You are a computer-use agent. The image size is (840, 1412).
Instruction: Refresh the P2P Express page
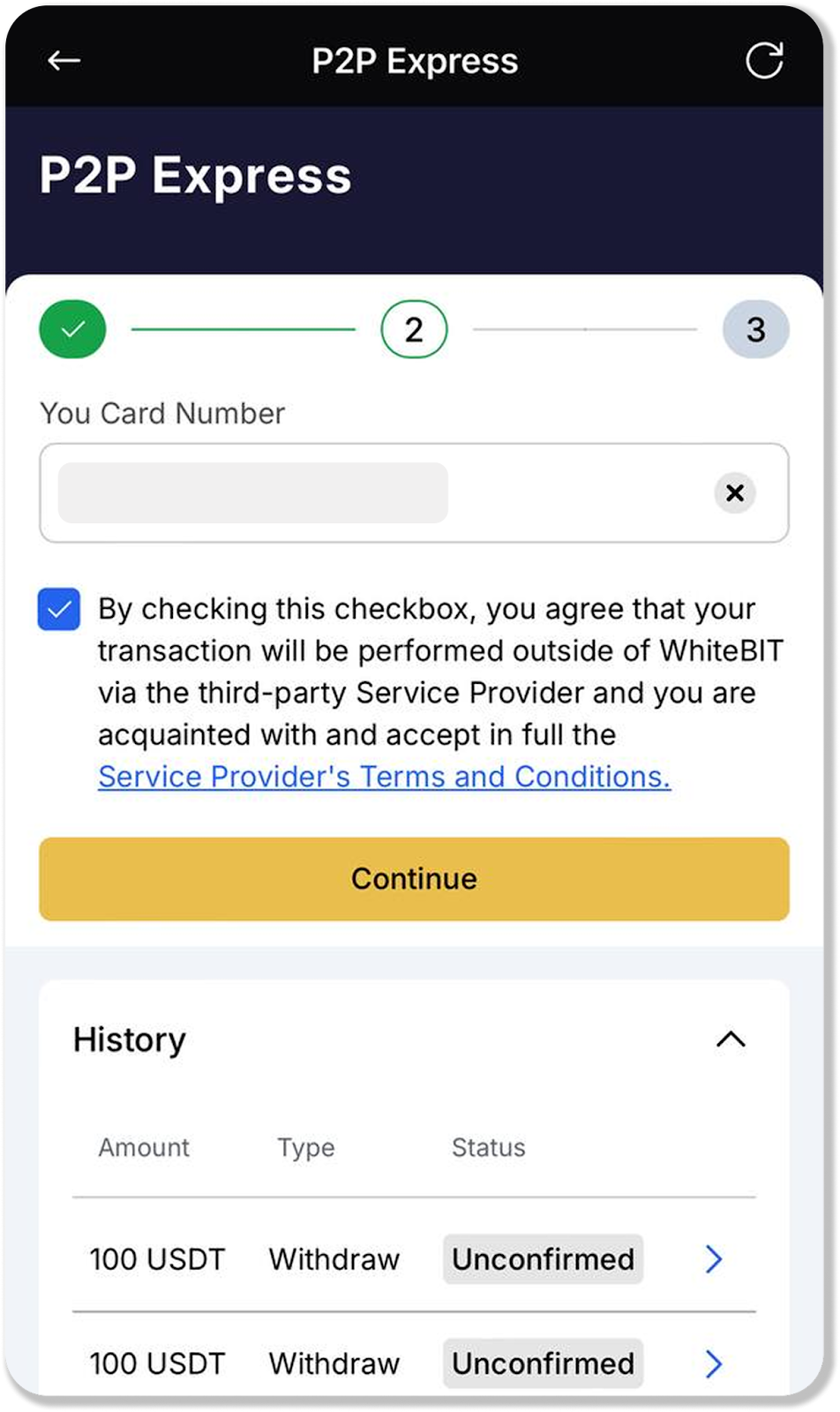(764, 60)
